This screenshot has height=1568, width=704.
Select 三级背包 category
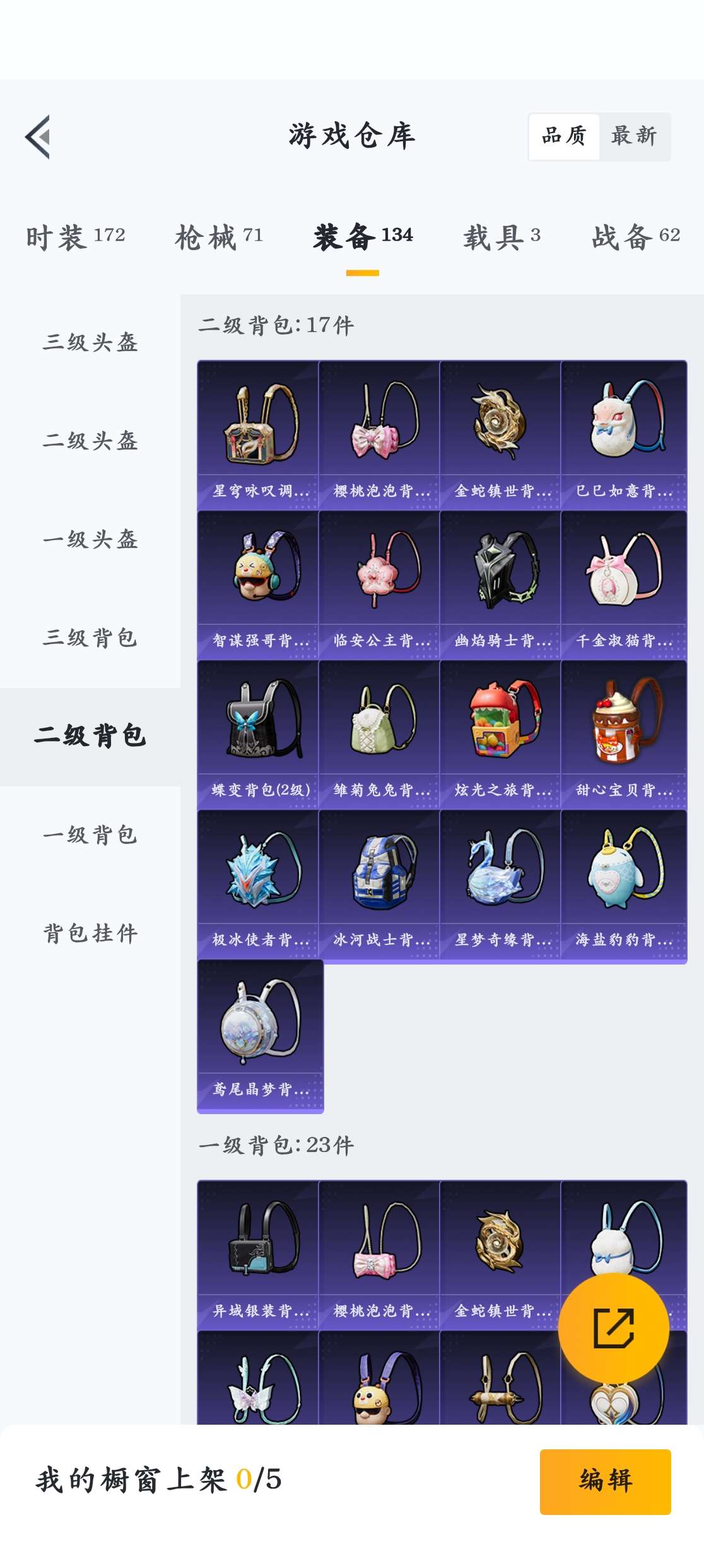[90, 638]
